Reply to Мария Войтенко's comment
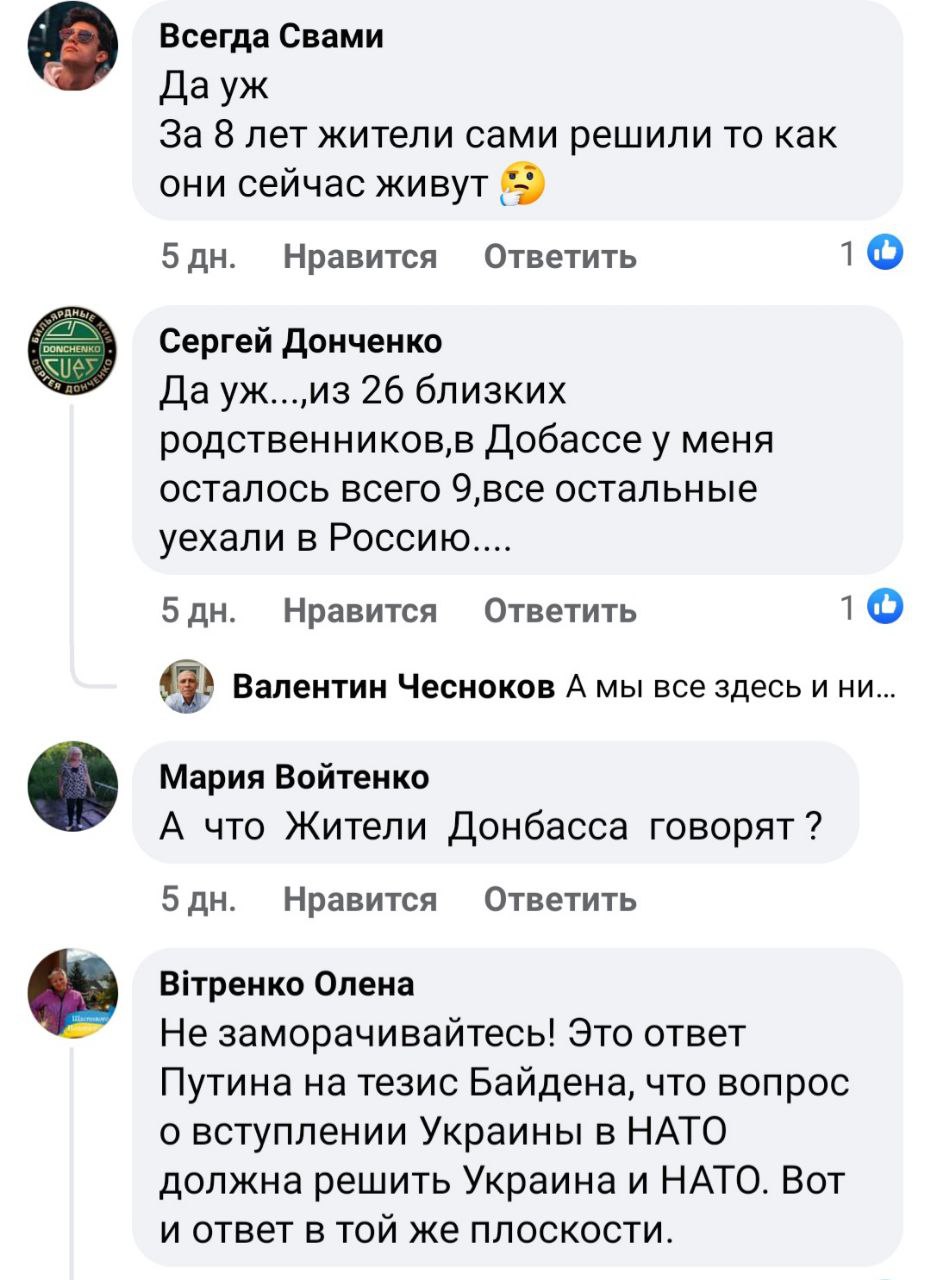Screen dimensions: 931x1280 point(560,899)
